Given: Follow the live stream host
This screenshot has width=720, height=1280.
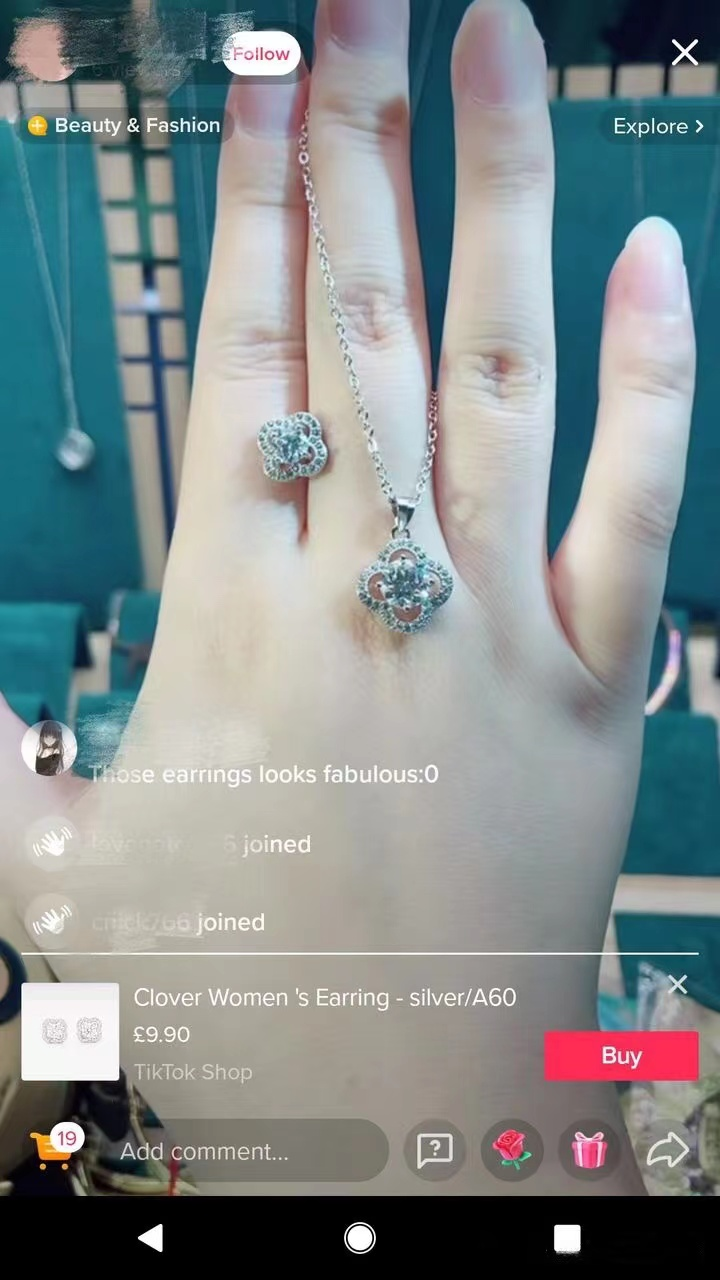Looking at the screenshot, I should click(261, 54).
